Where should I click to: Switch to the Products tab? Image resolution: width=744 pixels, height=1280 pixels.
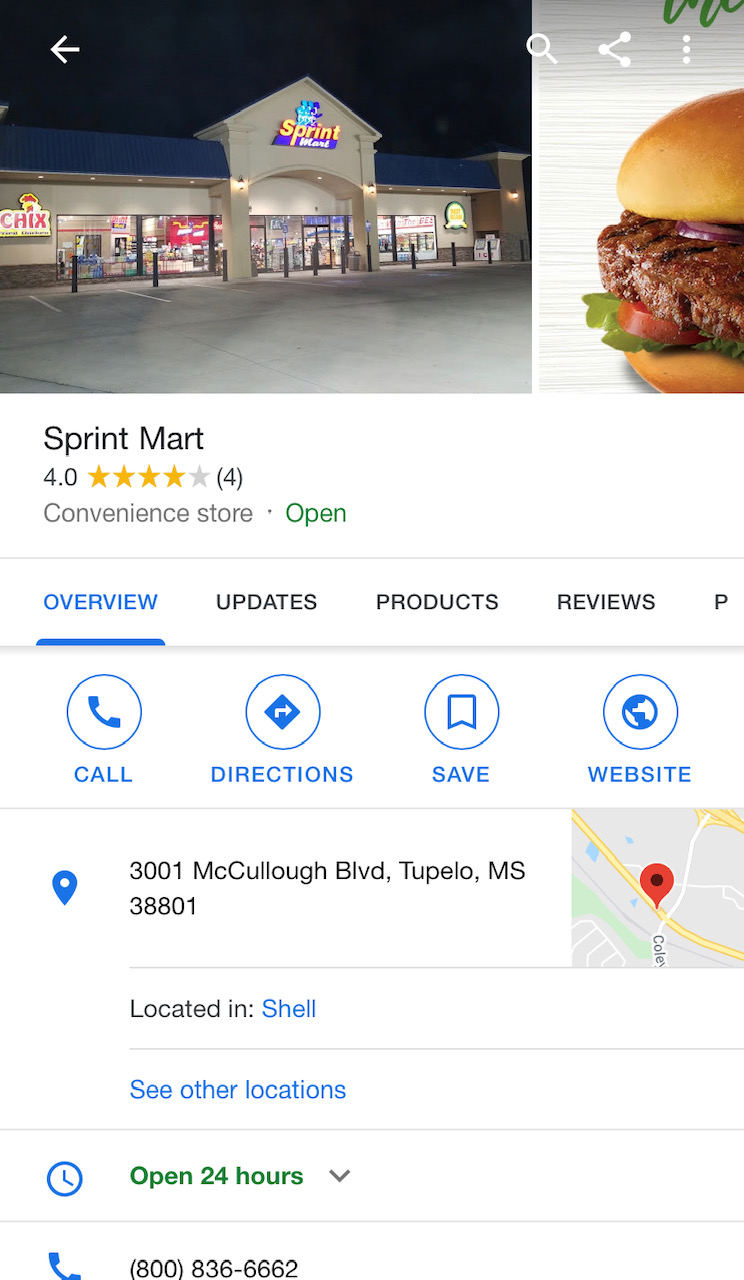point(437,602)
